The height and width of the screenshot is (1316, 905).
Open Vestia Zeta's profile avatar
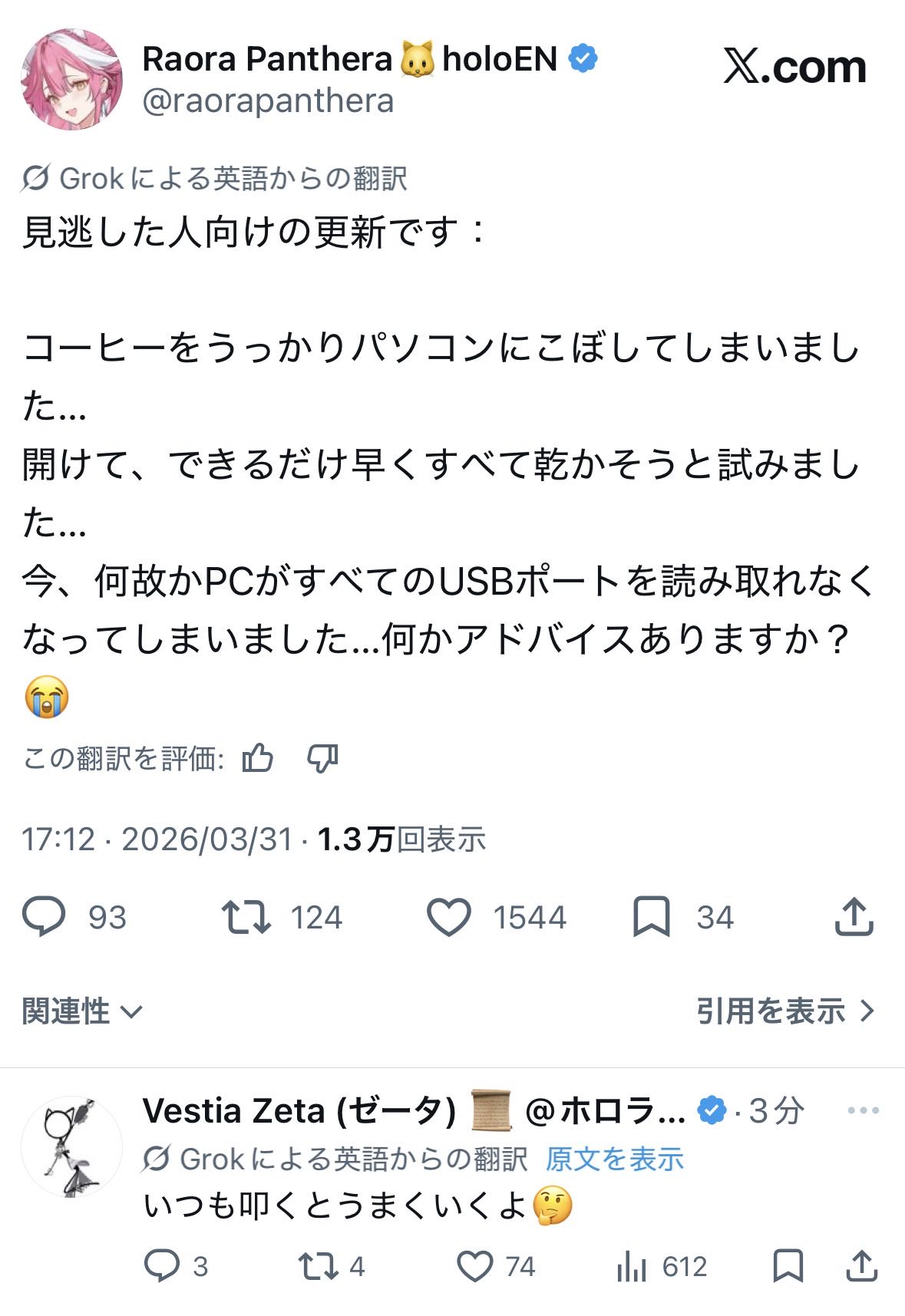pos(71,1146)
